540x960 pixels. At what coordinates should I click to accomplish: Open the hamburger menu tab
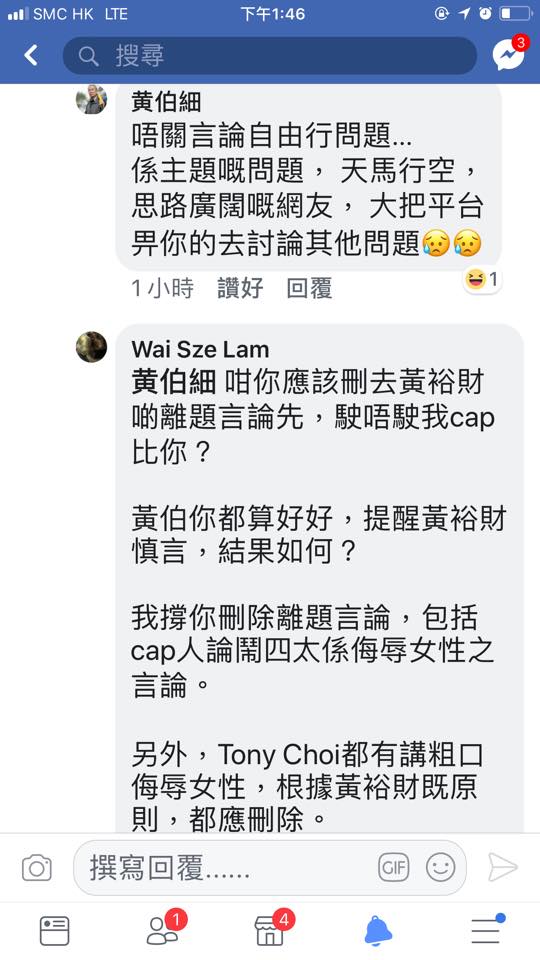[486, 930]
